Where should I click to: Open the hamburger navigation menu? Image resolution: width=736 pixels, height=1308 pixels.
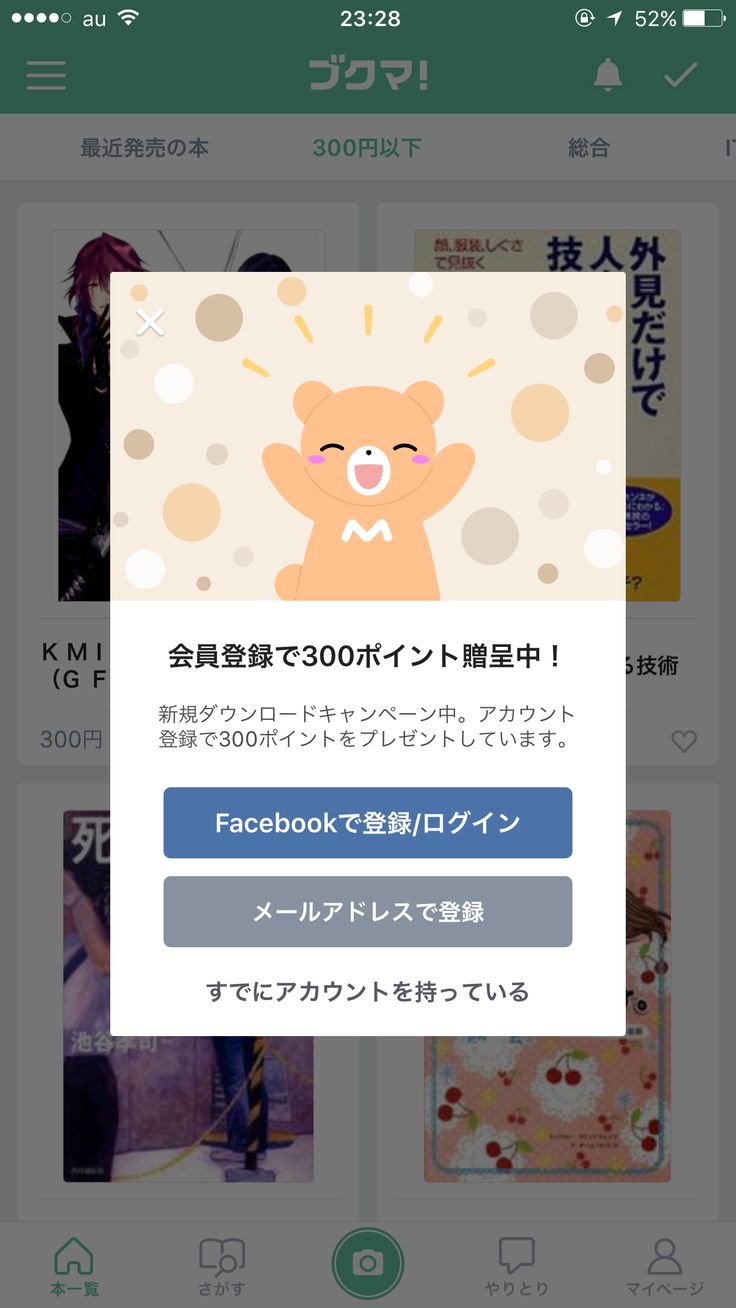[46, 73]
